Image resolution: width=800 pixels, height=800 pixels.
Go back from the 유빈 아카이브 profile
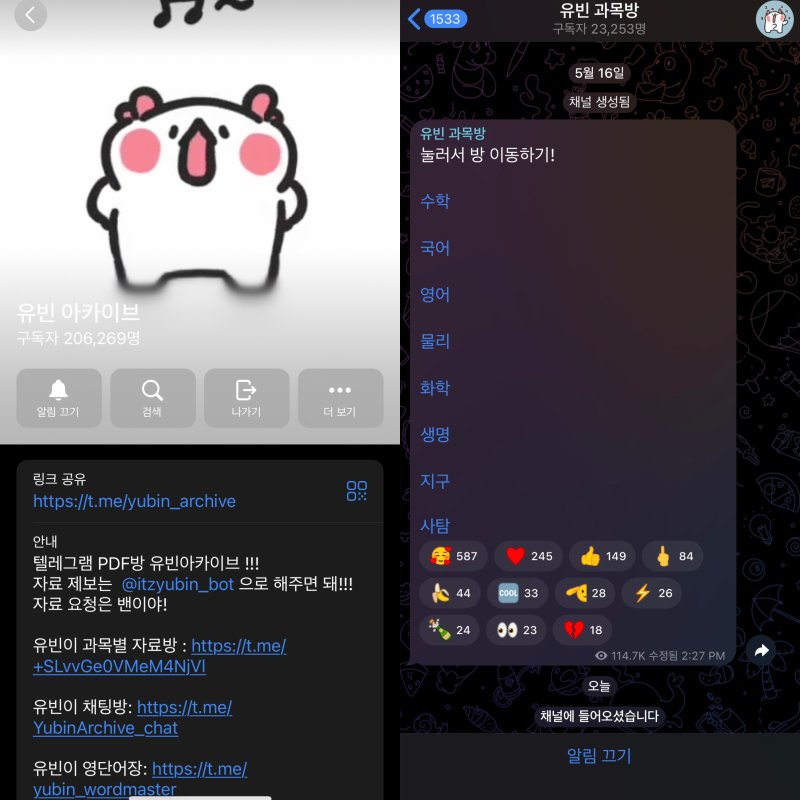pos(30,15)
